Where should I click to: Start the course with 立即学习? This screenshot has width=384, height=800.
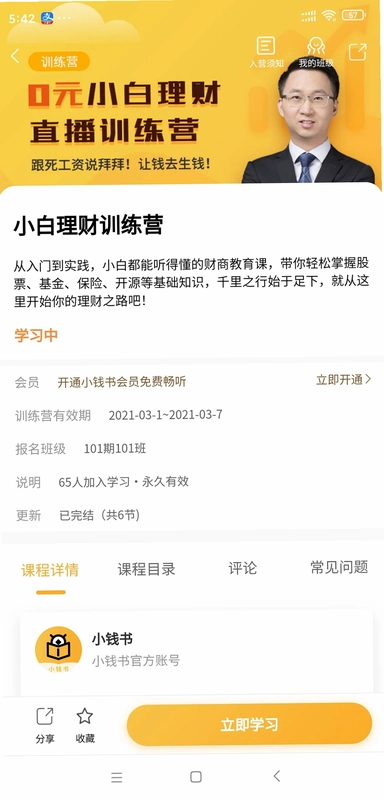249,724
